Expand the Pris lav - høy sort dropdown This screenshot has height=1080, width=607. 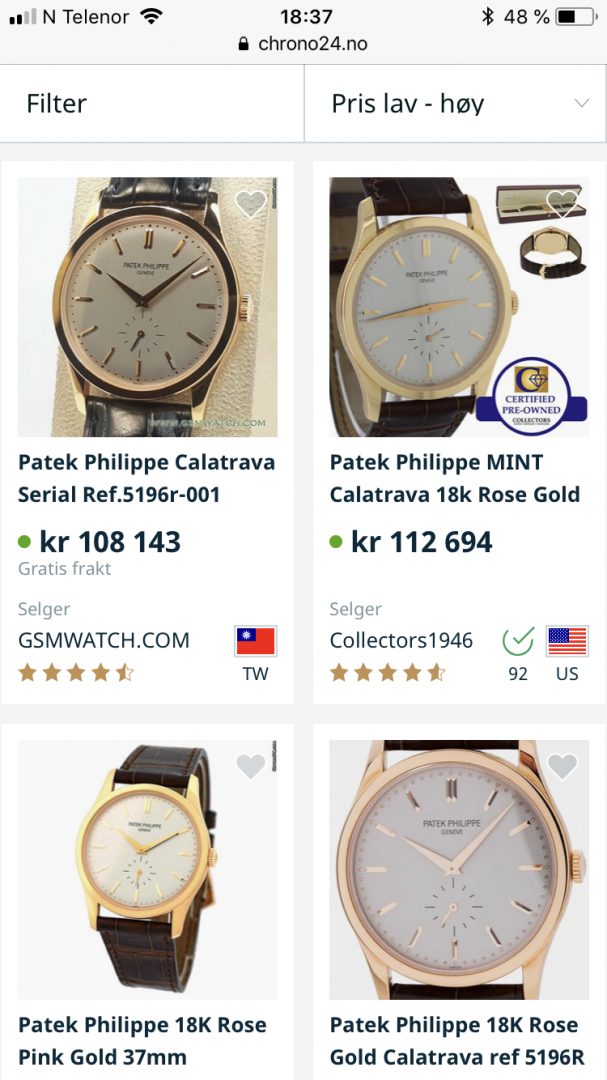tap(455, 104)
